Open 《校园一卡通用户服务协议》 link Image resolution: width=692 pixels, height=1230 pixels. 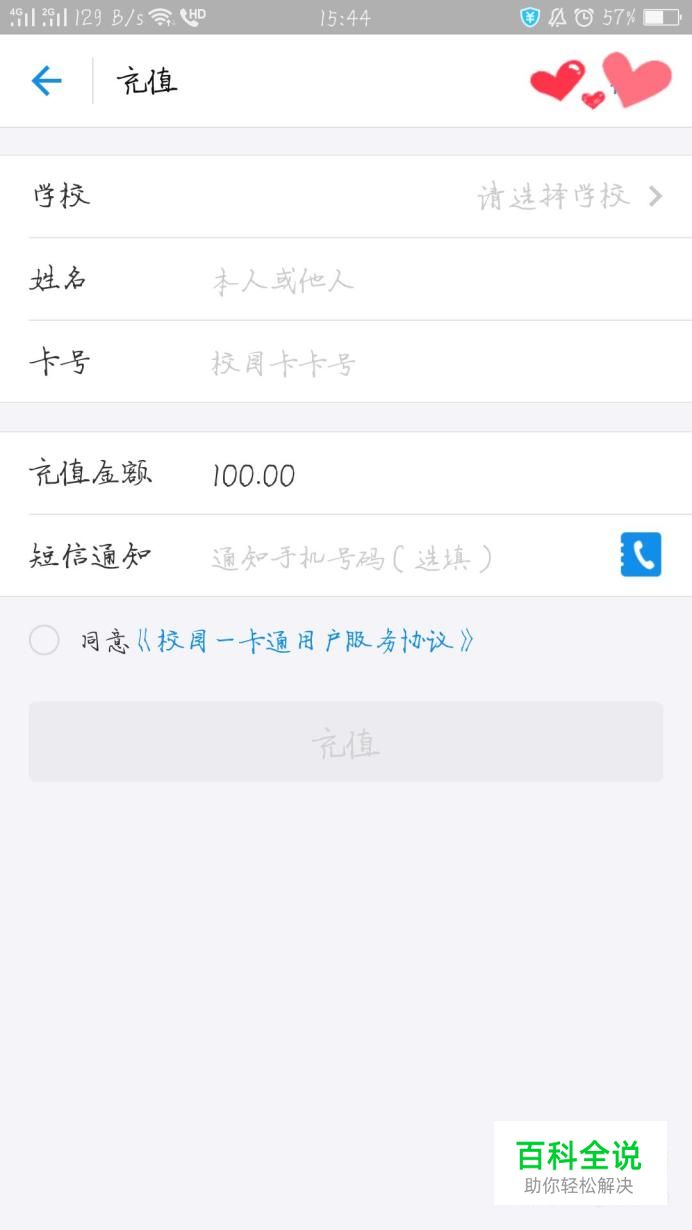[x=304, y=640]
